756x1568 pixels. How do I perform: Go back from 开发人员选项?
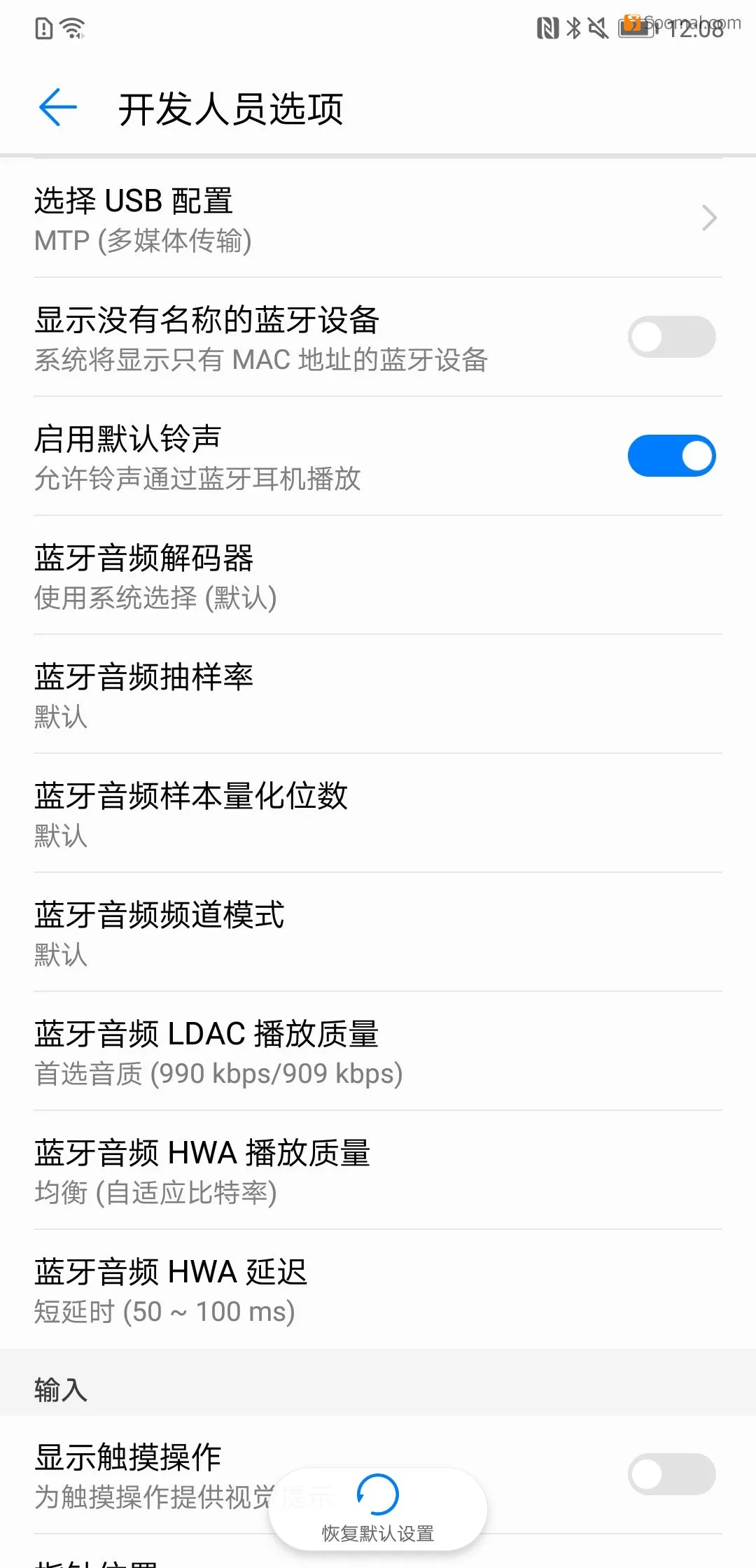tap(58, 108)
